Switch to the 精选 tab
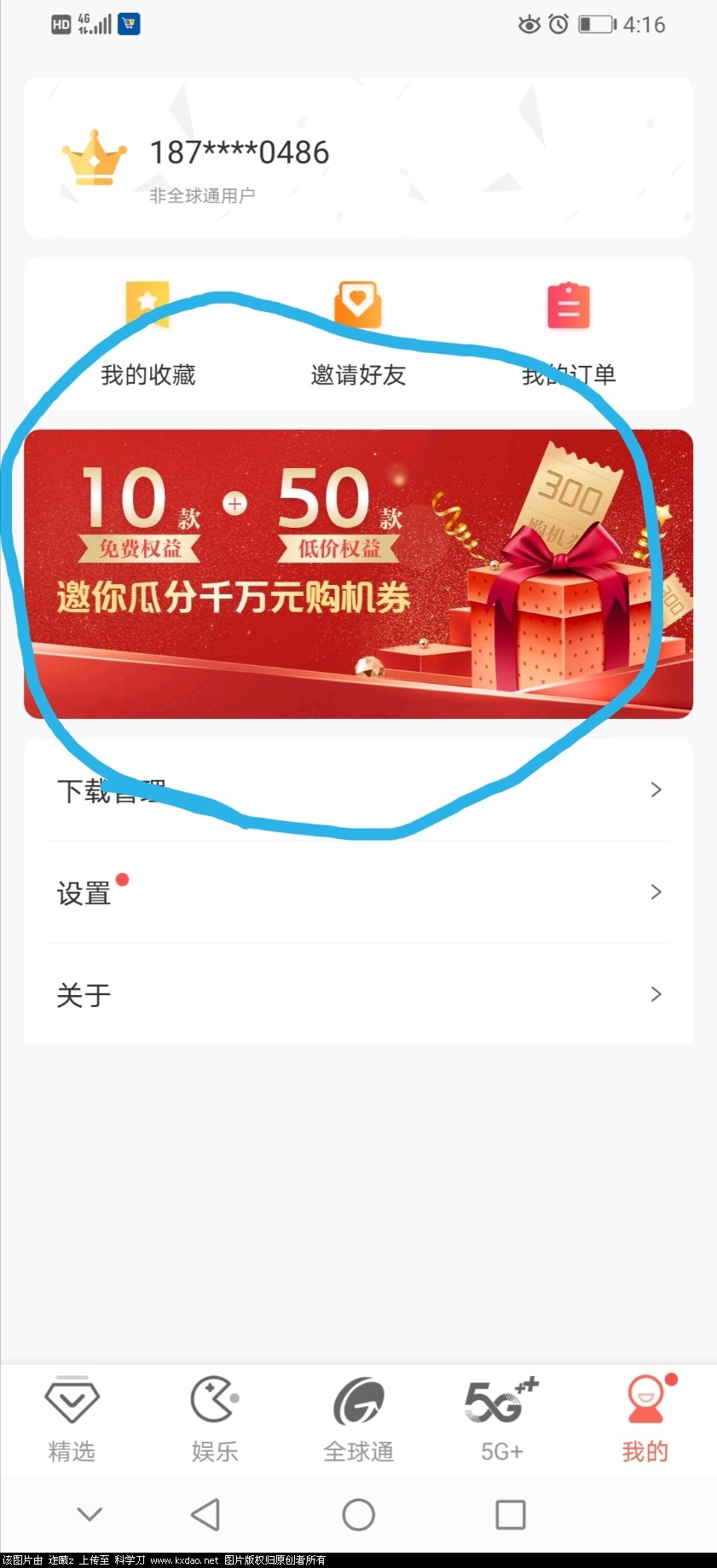717x1568 pixels. point(72,1420)
